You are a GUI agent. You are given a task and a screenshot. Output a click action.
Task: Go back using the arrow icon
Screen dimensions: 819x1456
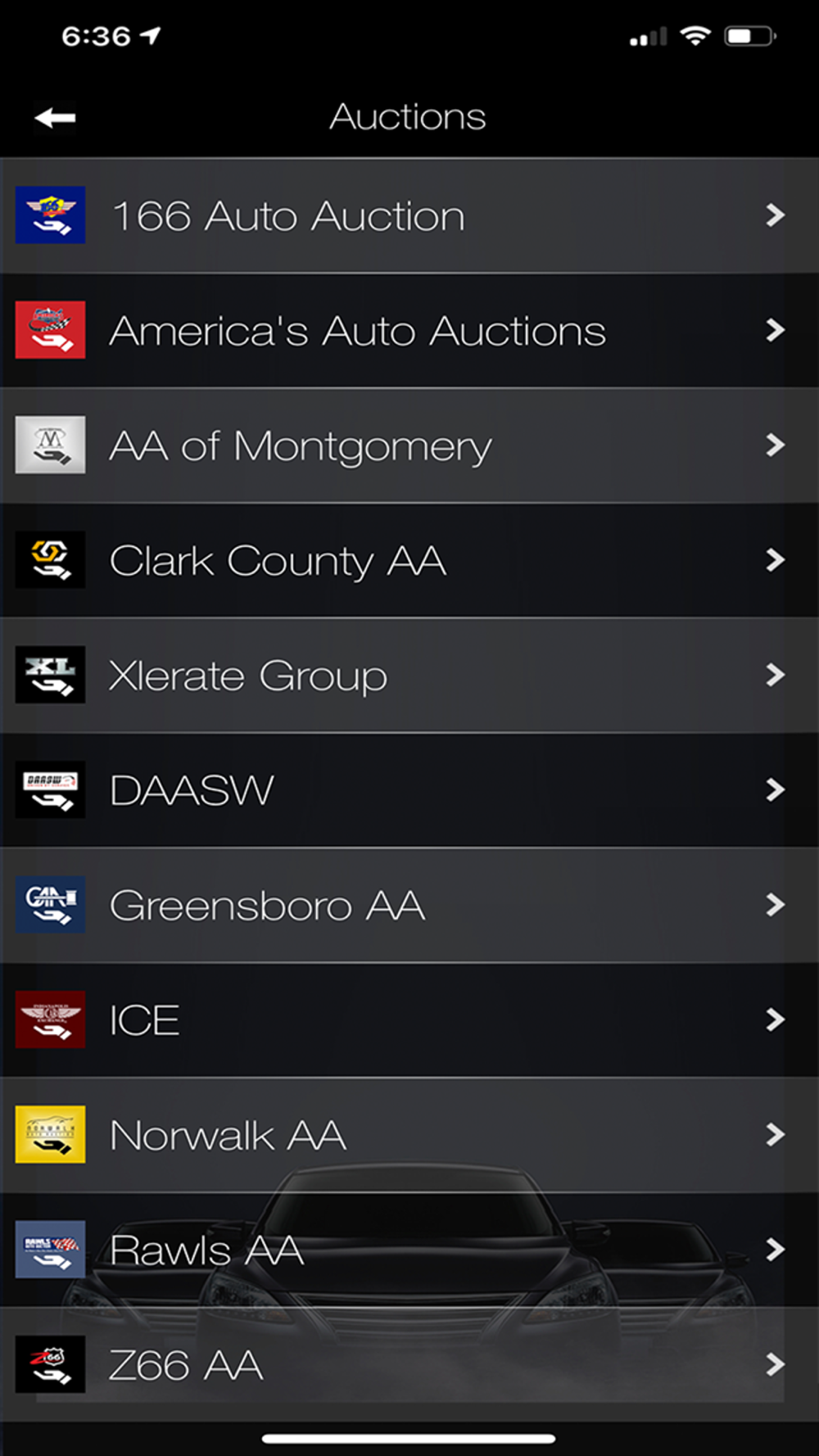pyautogui.click(x=55, y=118)
